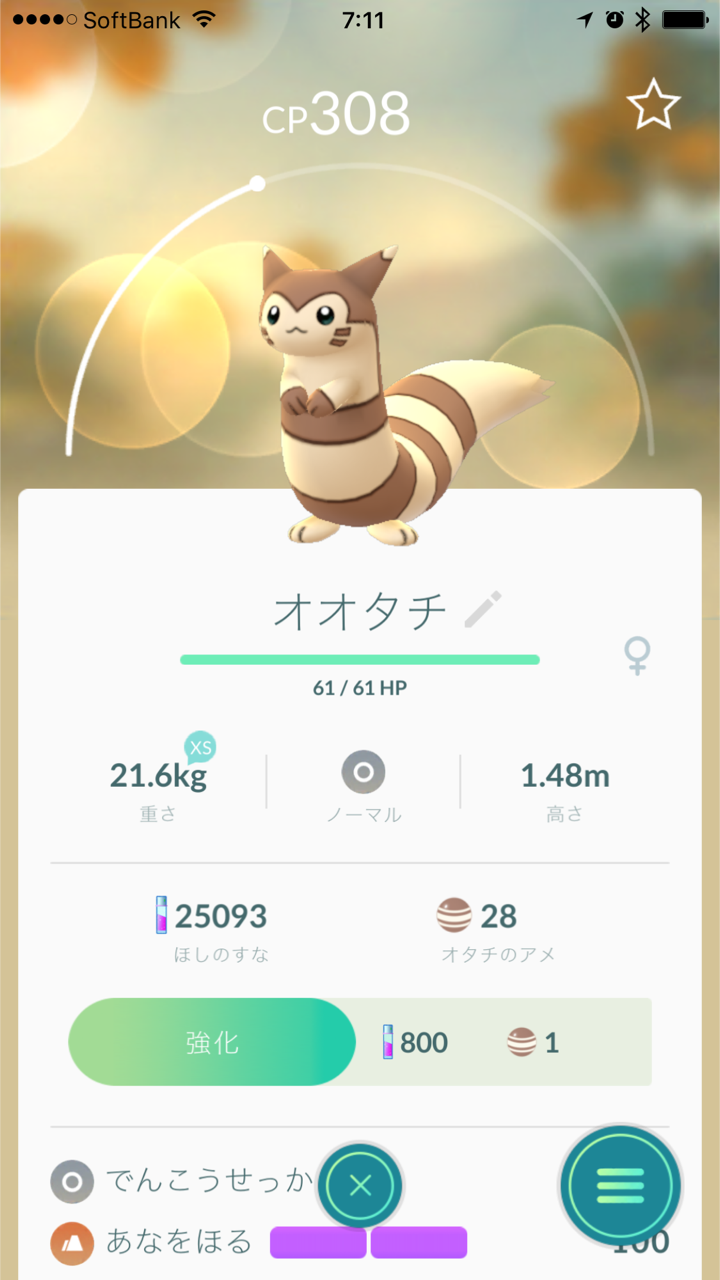Close the Pokémon detail screen
Viewport: 720px width, 1280px height.
[x=360, y=1186]
